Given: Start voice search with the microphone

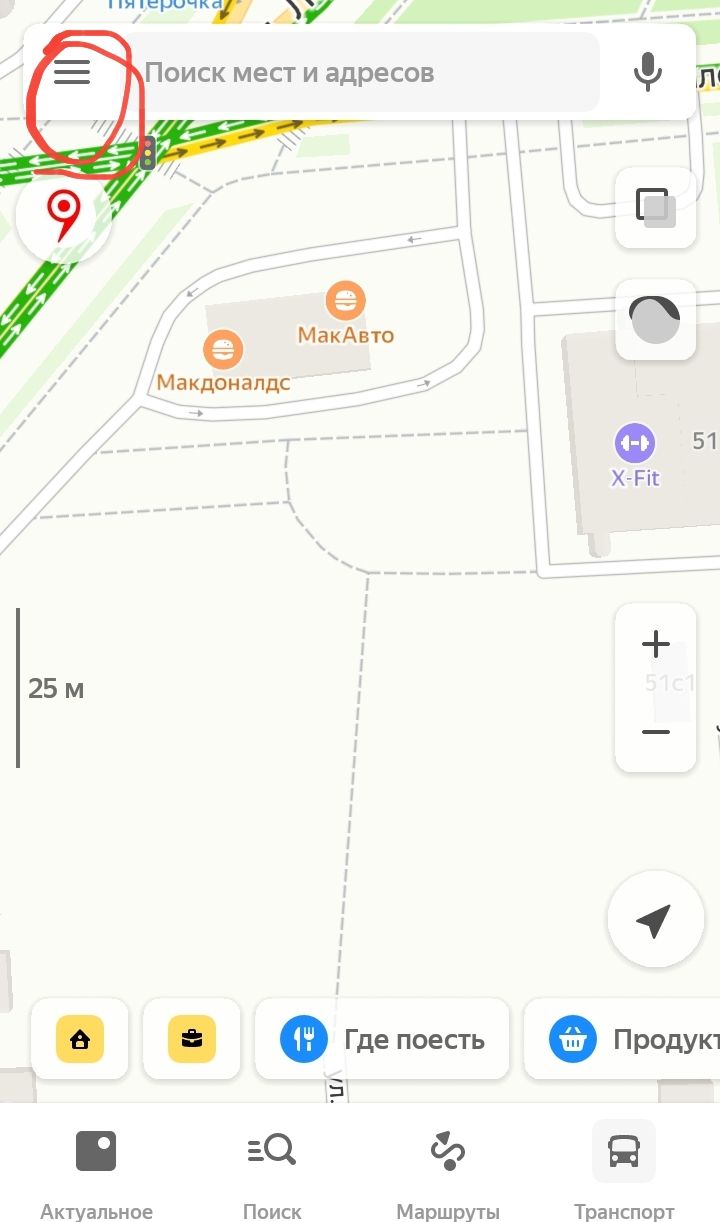Looking at the screenshot, I should point(648,72).
